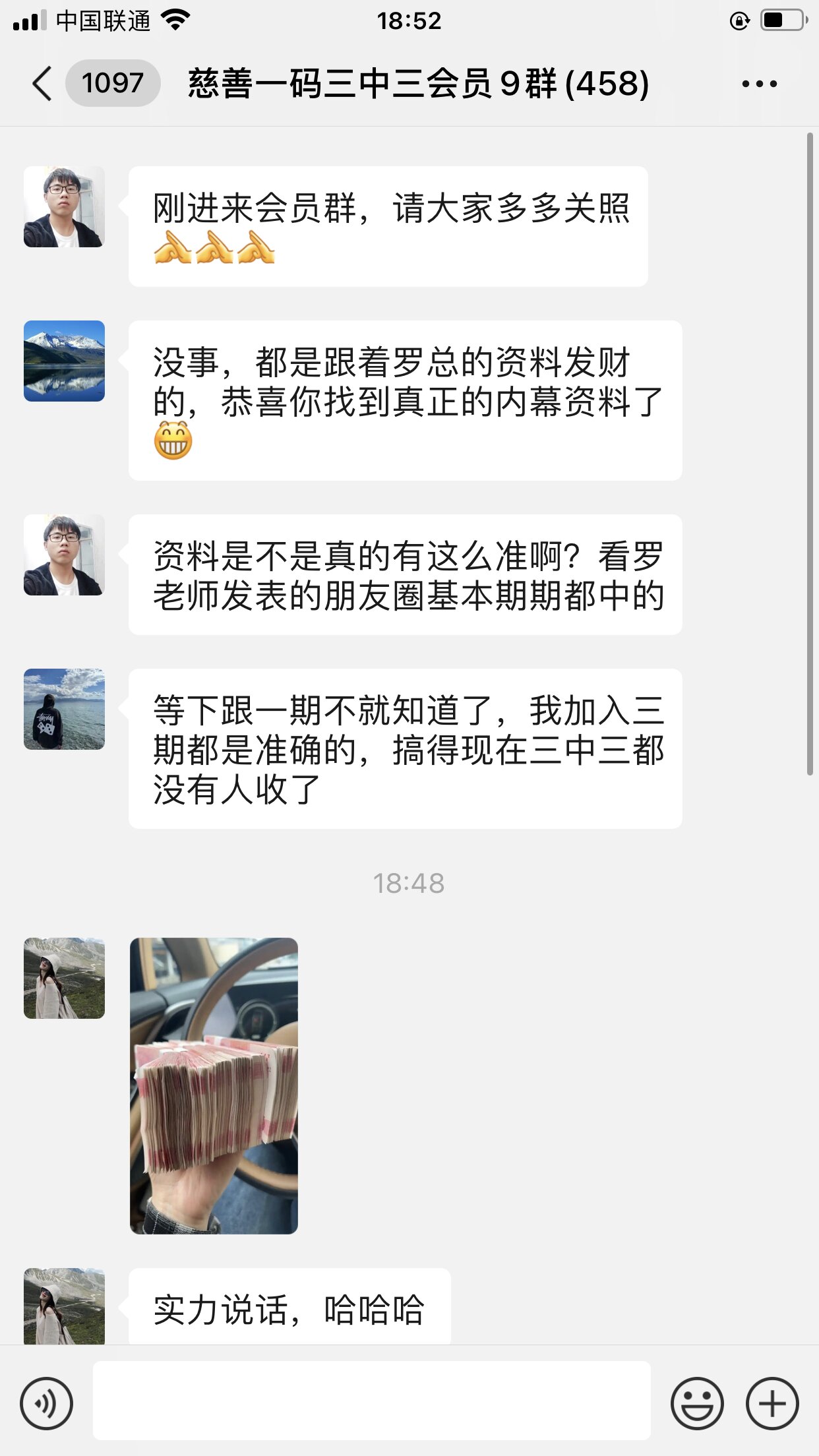Open avatar beside the 没事，都是跟着罗总 message
The width and height of the screenshot is (819, 1456).
pos(64,361)
